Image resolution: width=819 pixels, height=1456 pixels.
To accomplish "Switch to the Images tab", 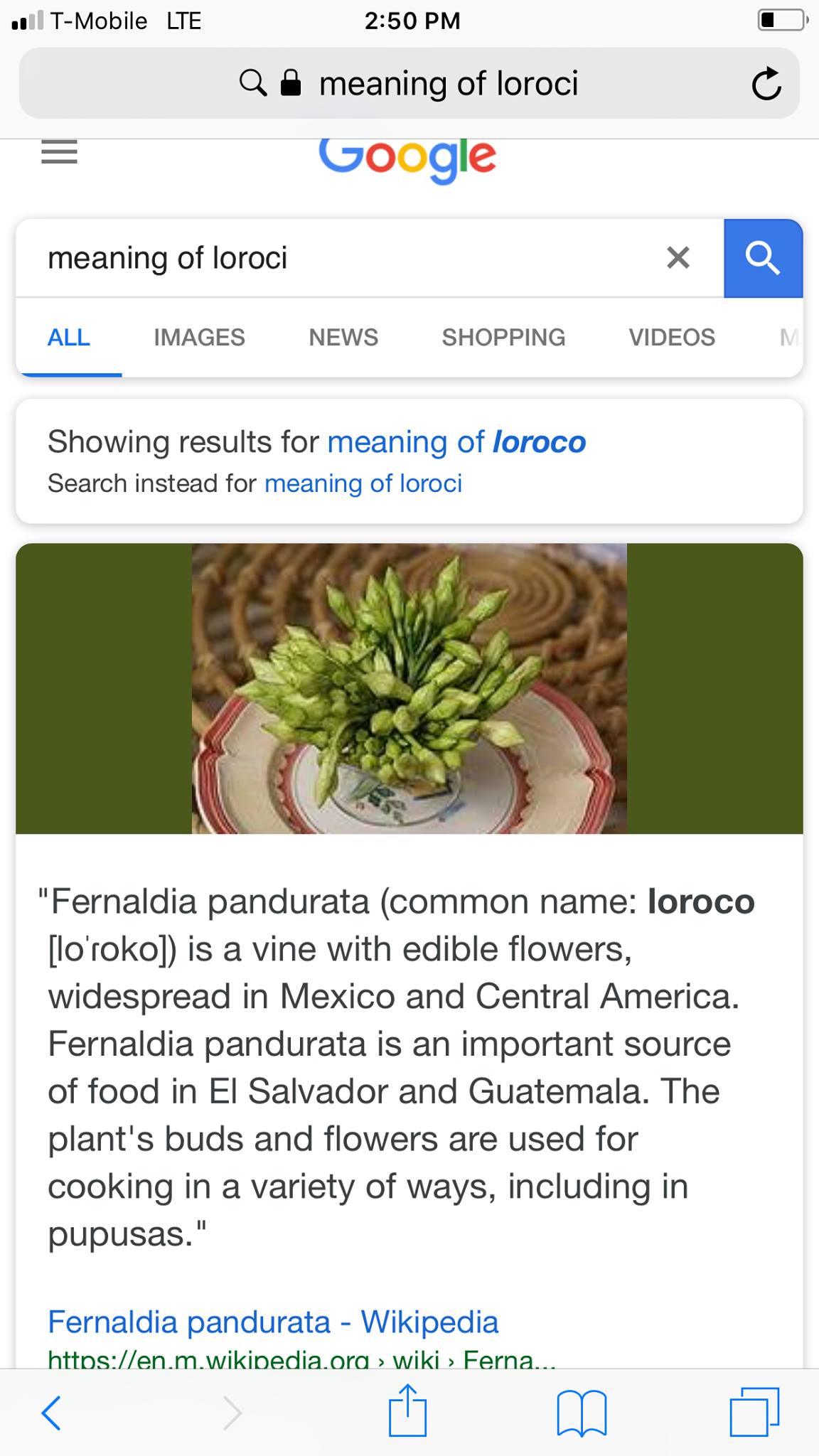I will 199,337.
